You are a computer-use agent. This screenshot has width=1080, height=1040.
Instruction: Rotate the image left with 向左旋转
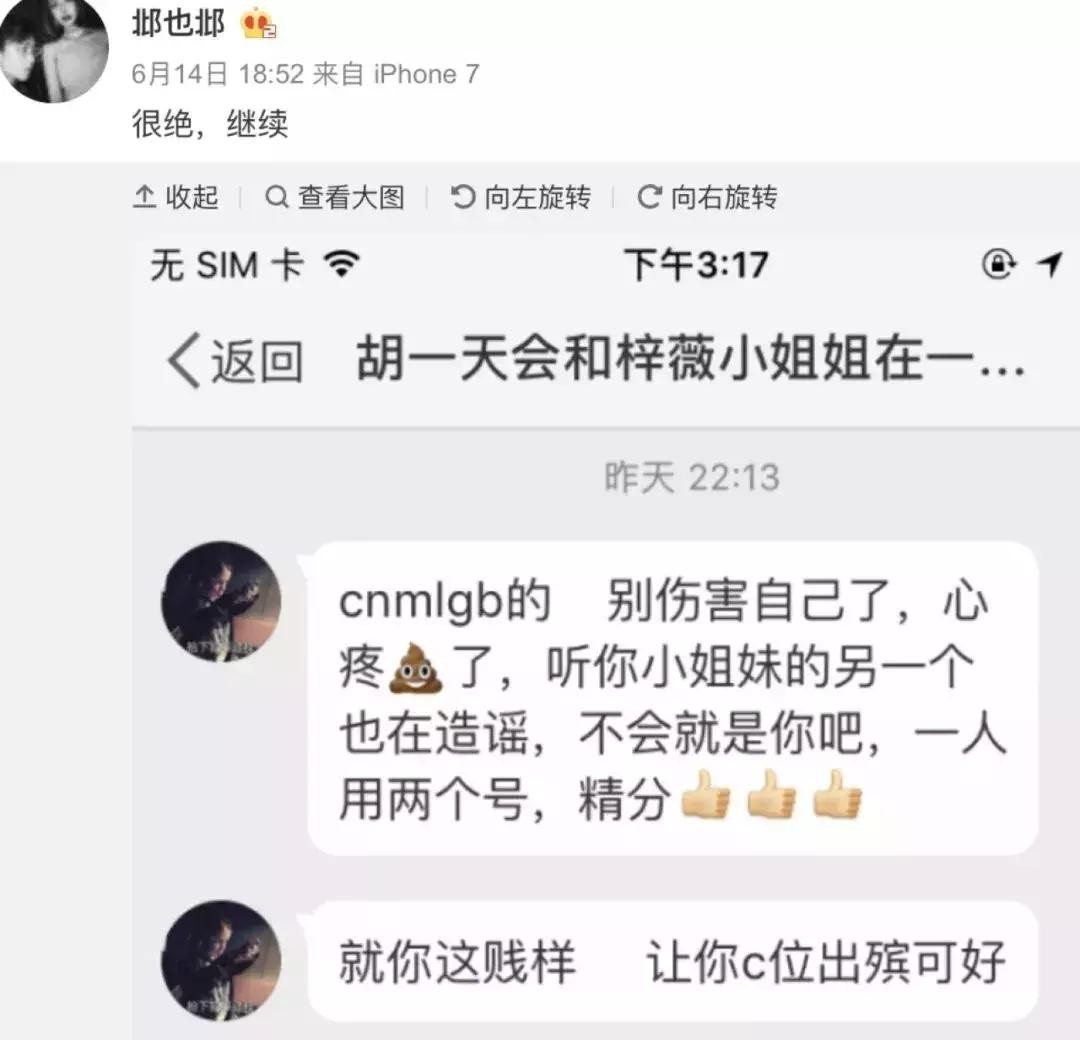[x=521, y=197]
